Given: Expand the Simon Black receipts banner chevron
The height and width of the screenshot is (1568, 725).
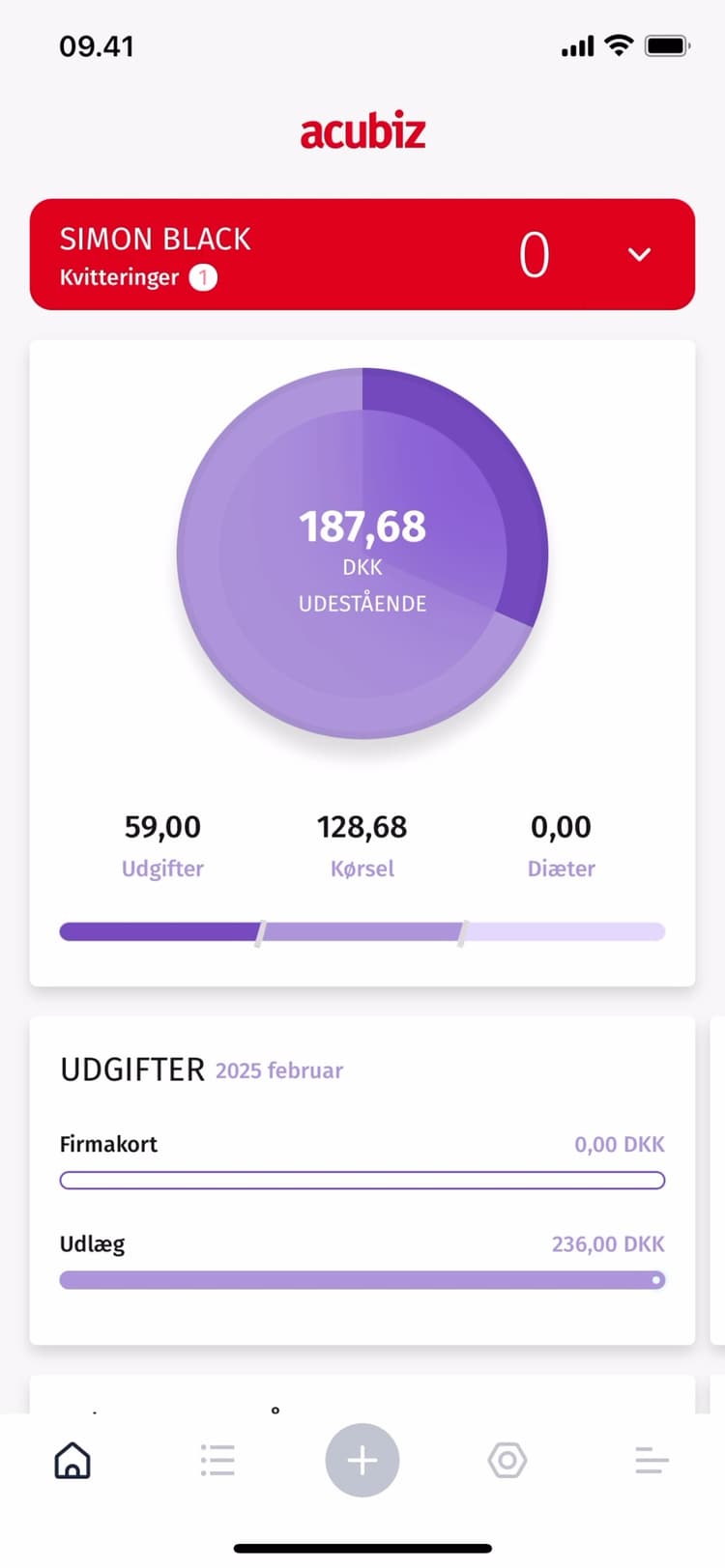Looking at the screenshot, I should (x=639, y=255).
